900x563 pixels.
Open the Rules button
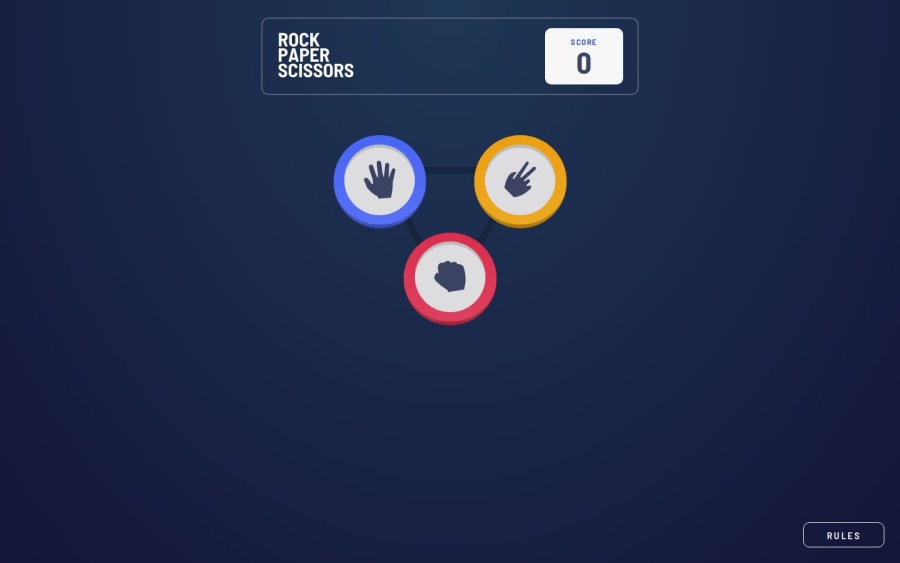[x=843, y=535]
